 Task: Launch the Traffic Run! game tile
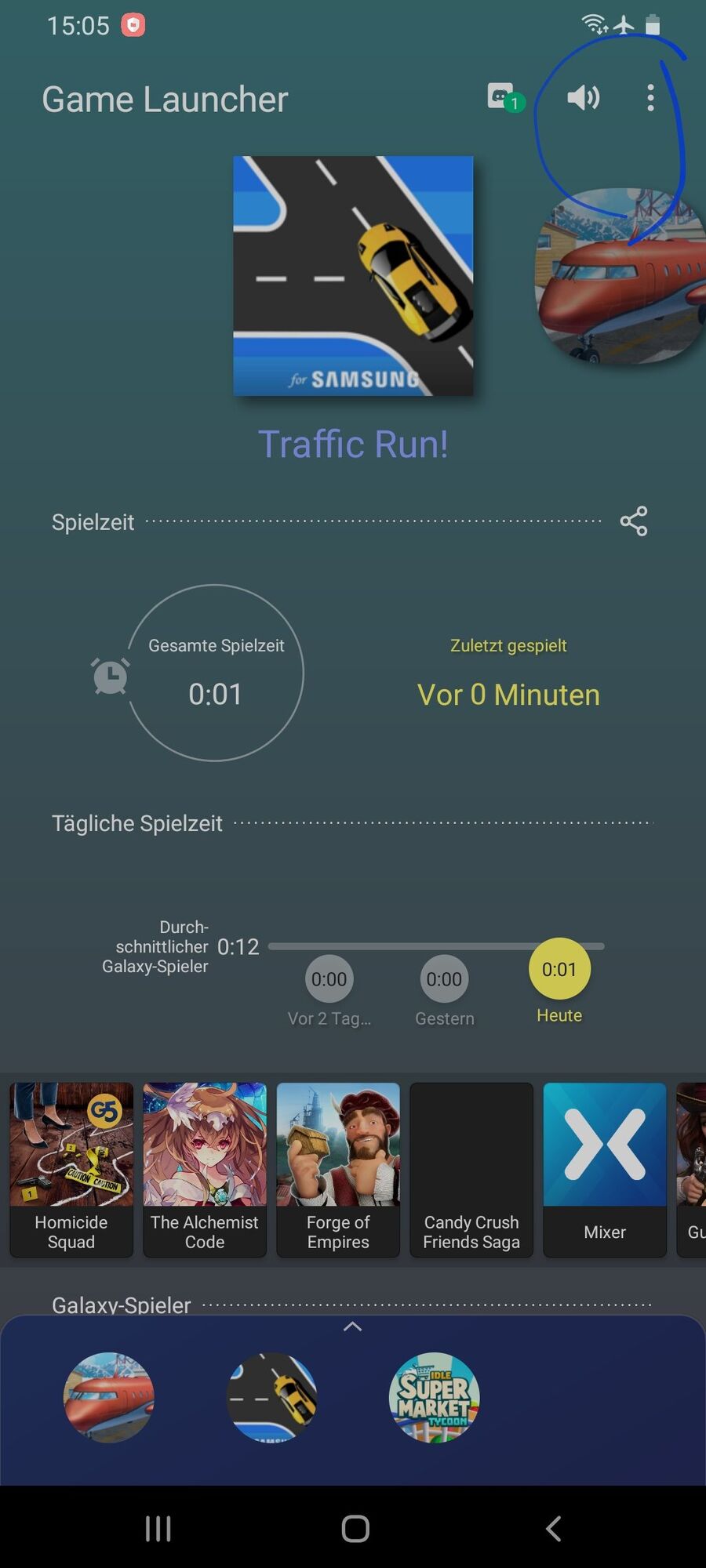(x=353, y=276)
